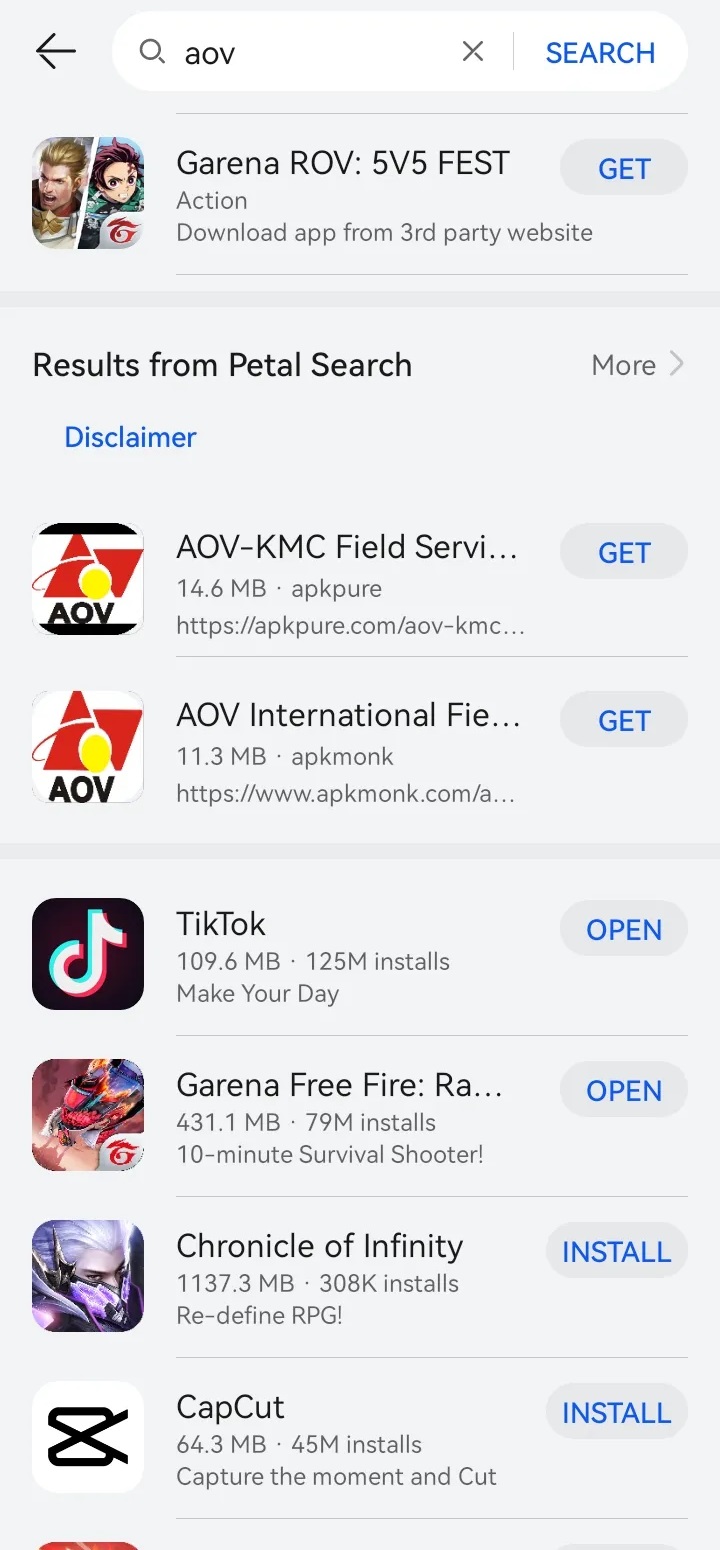Open the Disclaimer link

[130, 437]
